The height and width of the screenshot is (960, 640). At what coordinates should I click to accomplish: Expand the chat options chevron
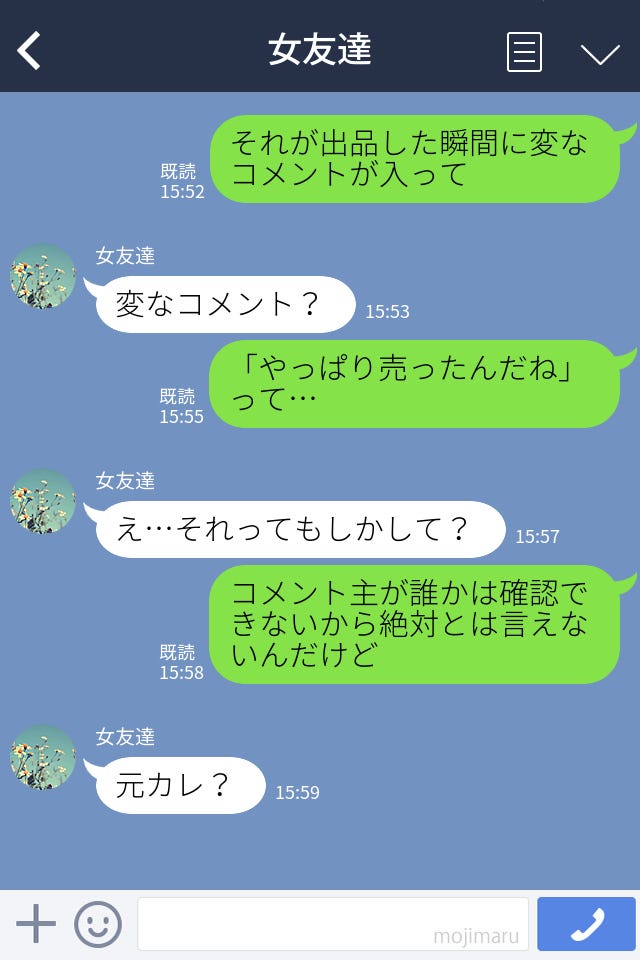coord(600,54)
